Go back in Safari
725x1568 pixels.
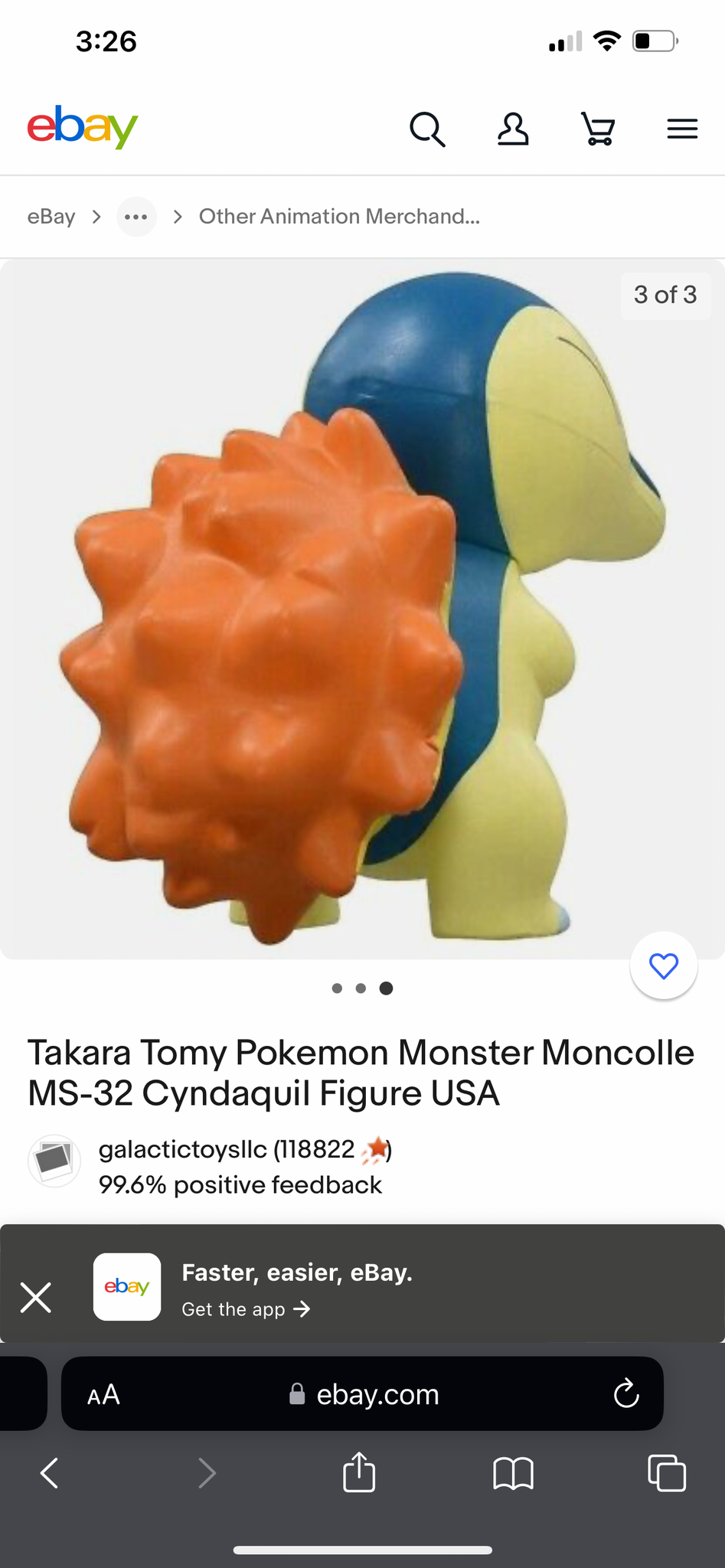(x=49, y=1472)
